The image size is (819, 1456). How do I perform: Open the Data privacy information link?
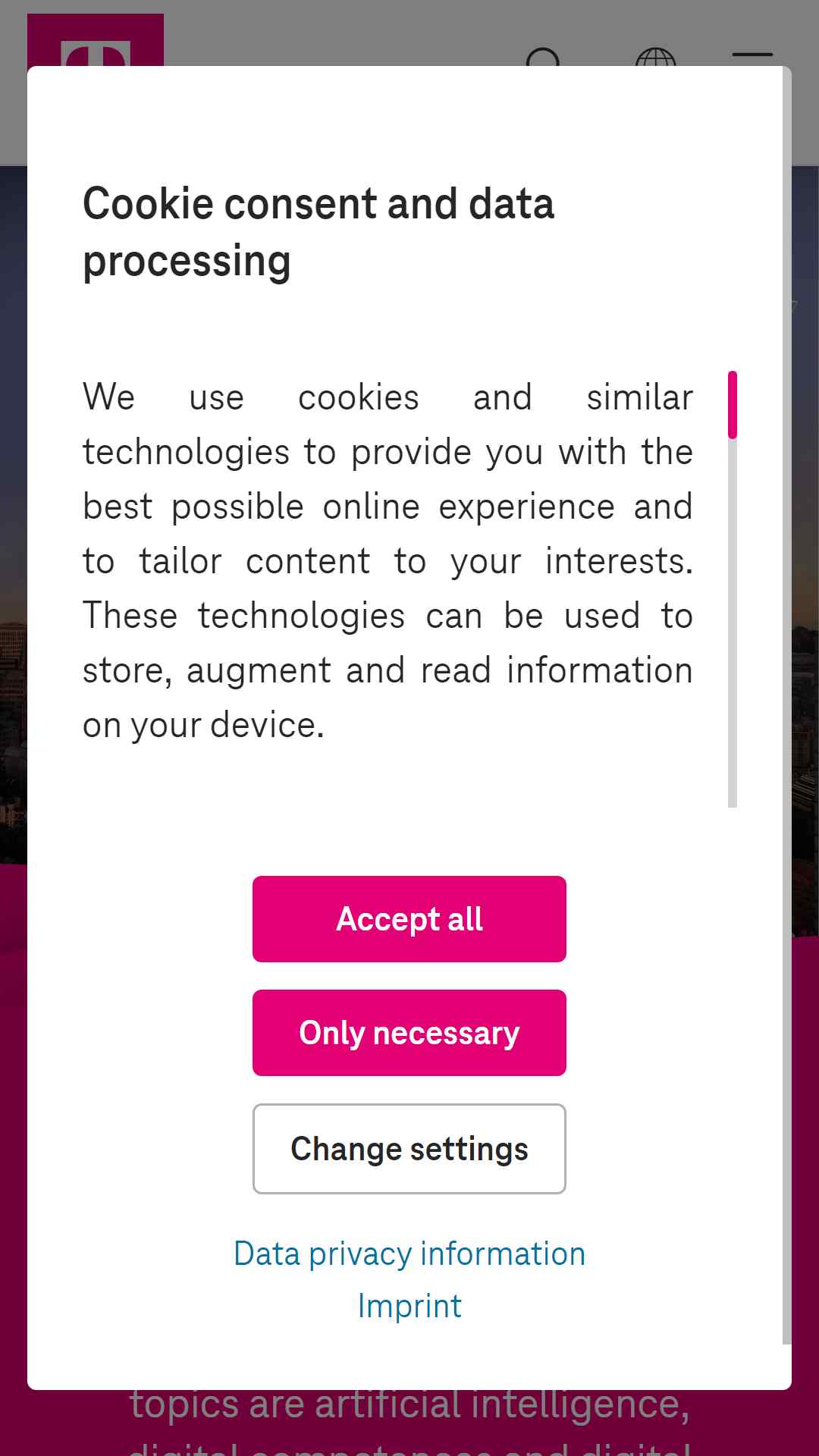(409, 1254)
